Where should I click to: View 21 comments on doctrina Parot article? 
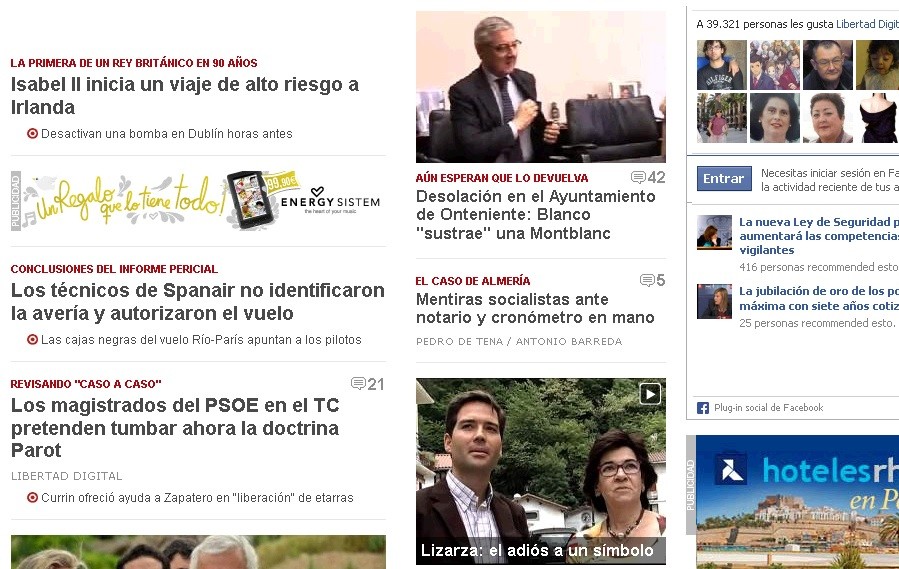pos(367,384)
